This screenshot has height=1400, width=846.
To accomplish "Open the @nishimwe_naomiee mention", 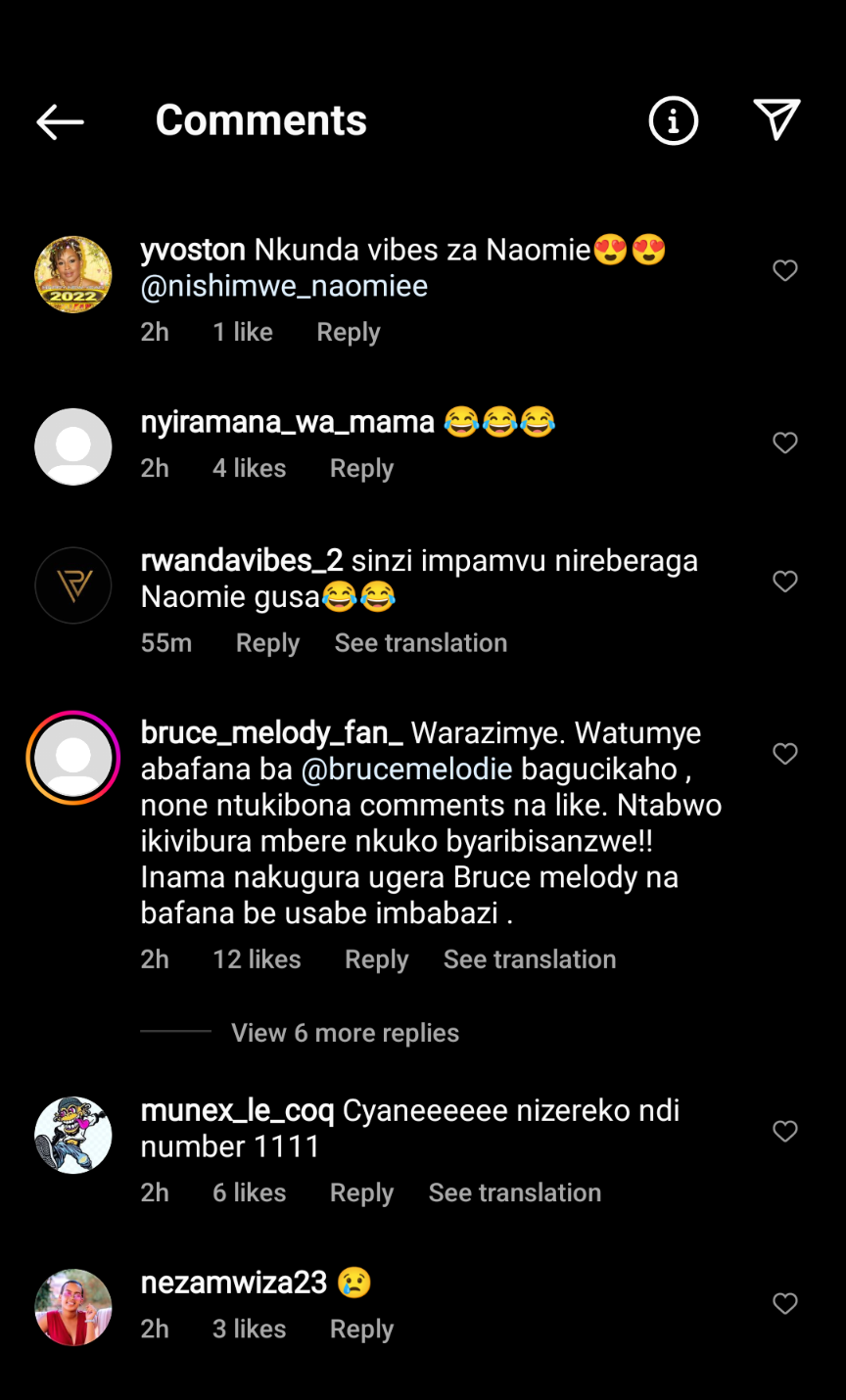I will pyautogui.click(x=284, y=286).
